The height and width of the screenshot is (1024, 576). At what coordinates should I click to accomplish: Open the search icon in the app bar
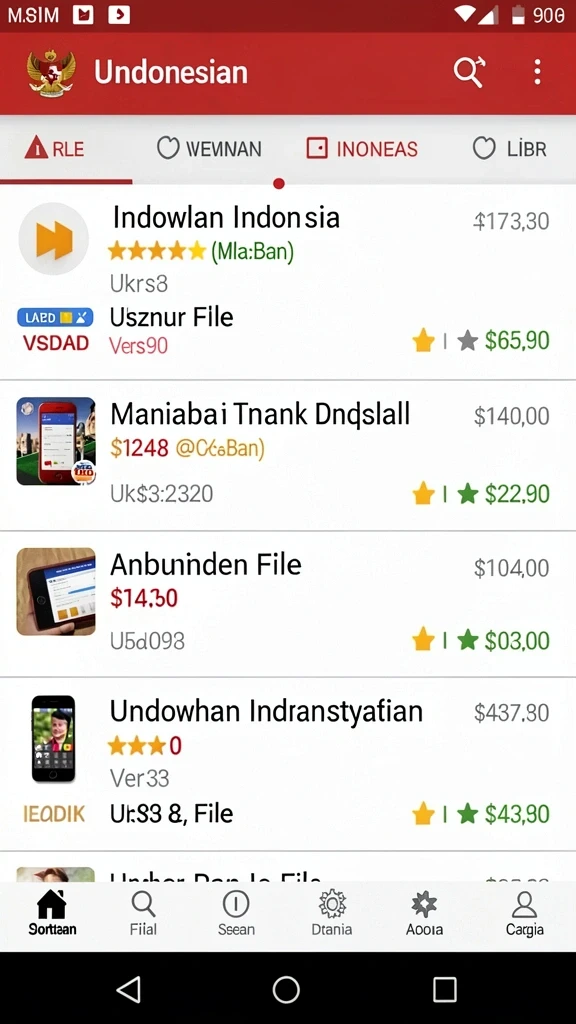click(x=470, y=71)
